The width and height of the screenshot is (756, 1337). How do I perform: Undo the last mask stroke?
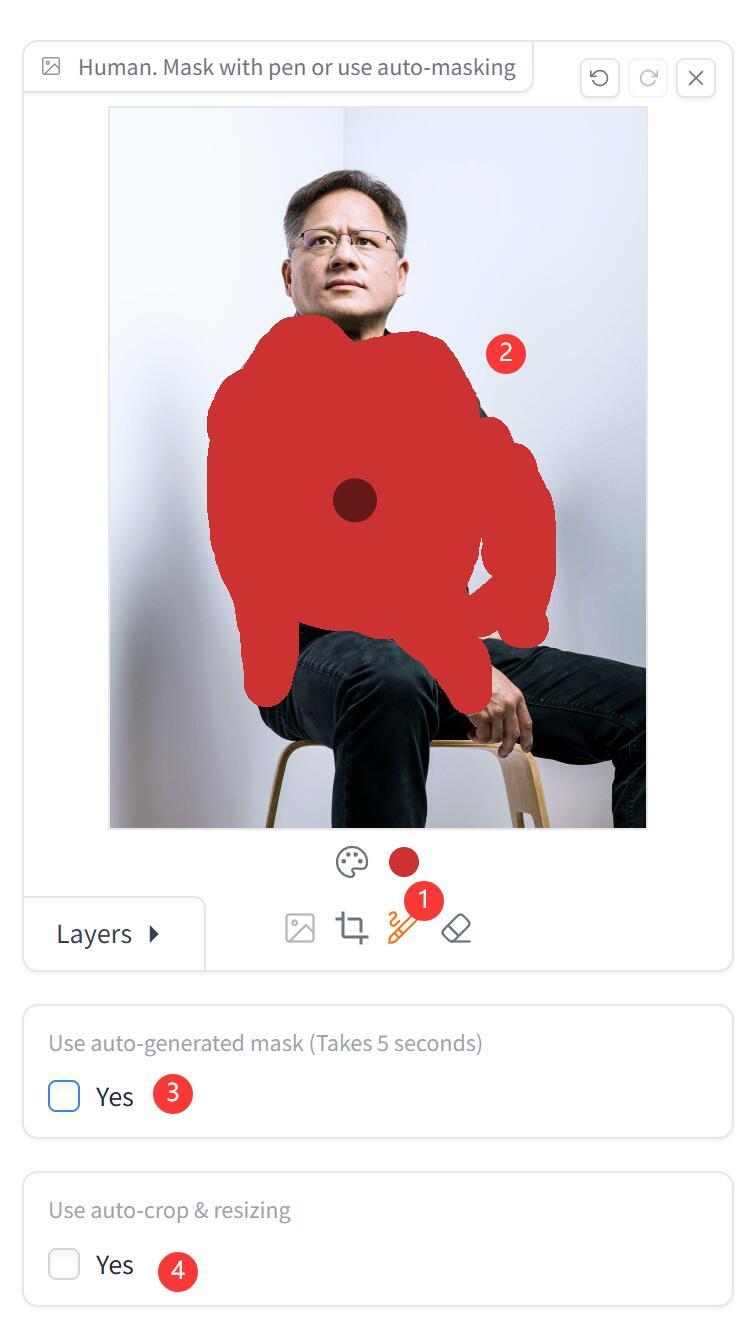pos(600,78)
